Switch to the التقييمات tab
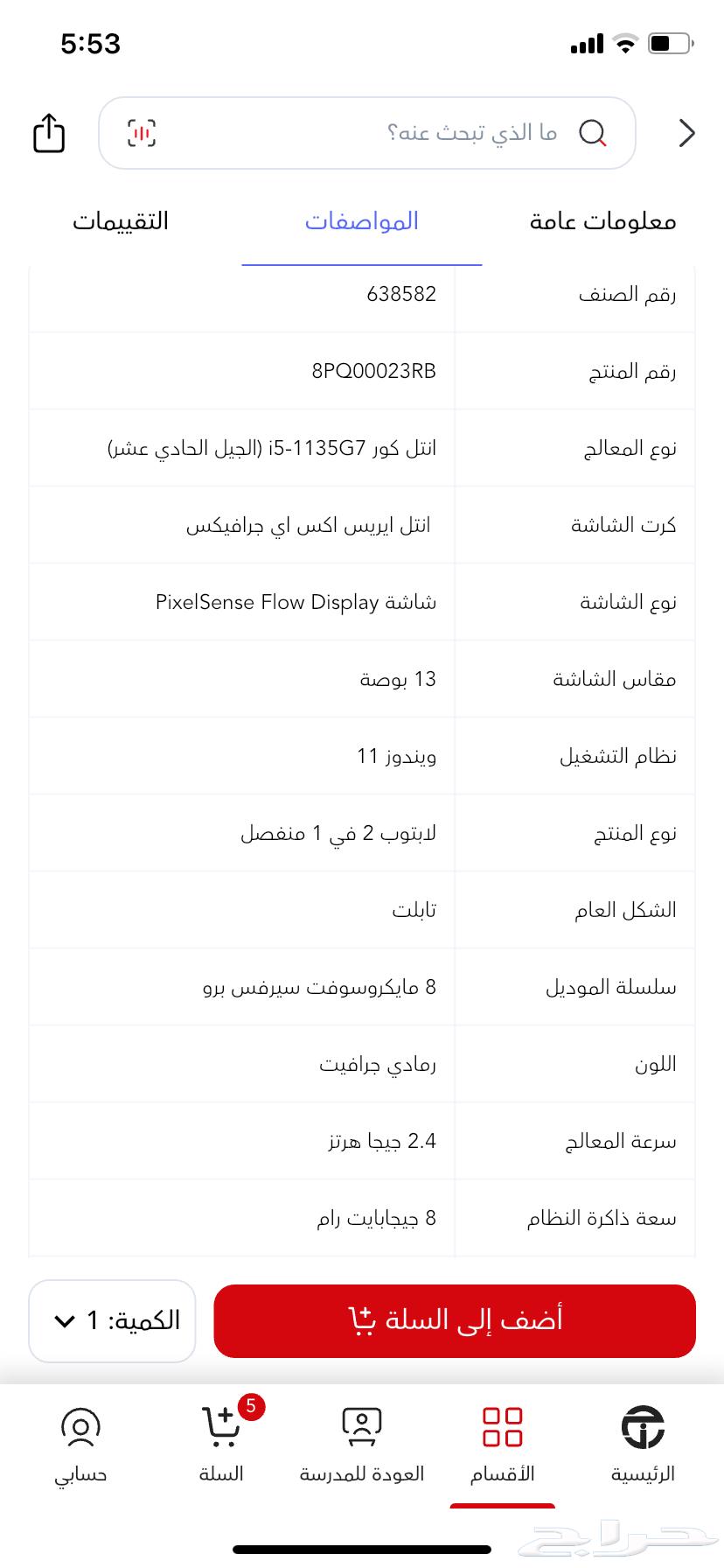Image resolution: width=724 pixels, height=1568 pixels. pos(122,221)
